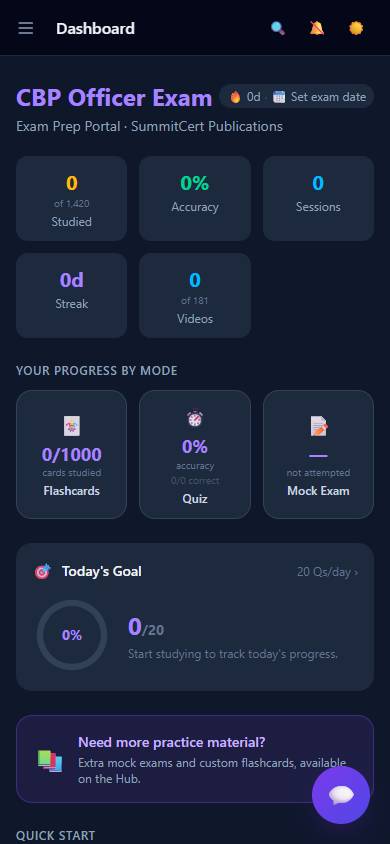Tap the Set exam date chip
Image resolution: width=390 pixels, height=844 pixels.
(x=319, y=97)
